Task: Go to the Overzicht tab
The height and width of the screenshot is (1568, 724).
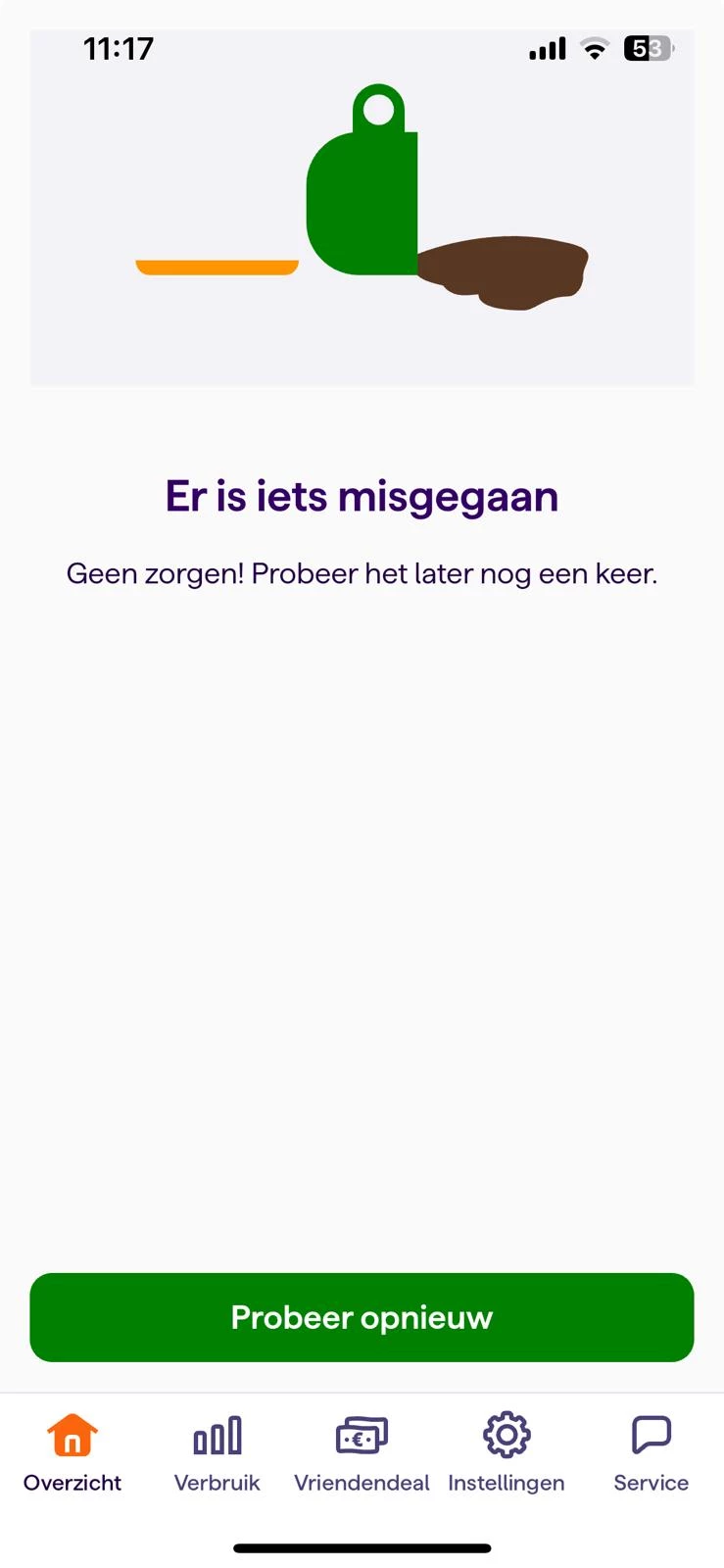Action: coord(72,1452)
